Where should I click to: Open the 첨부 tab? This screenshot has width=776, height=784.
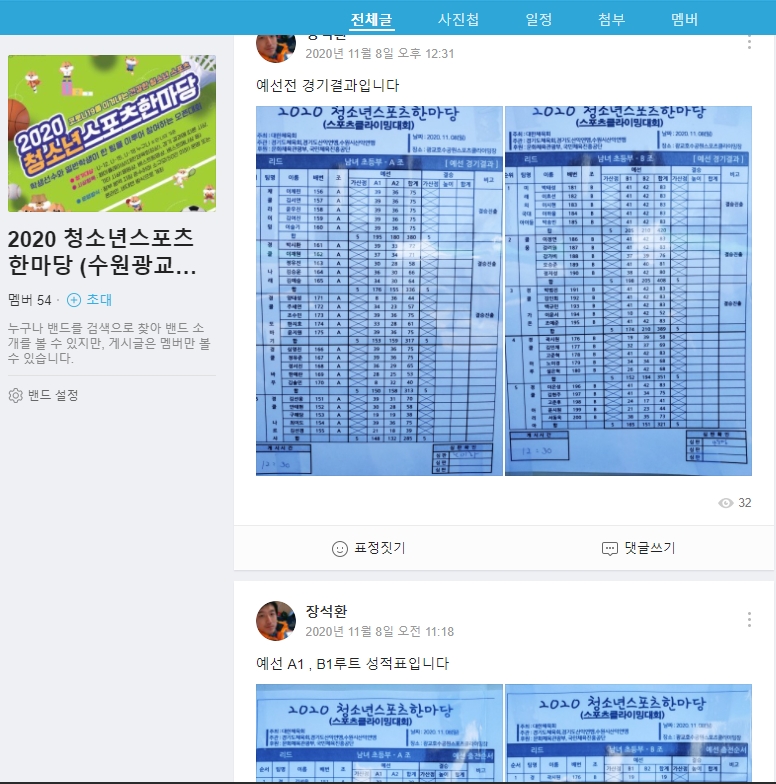612,19
